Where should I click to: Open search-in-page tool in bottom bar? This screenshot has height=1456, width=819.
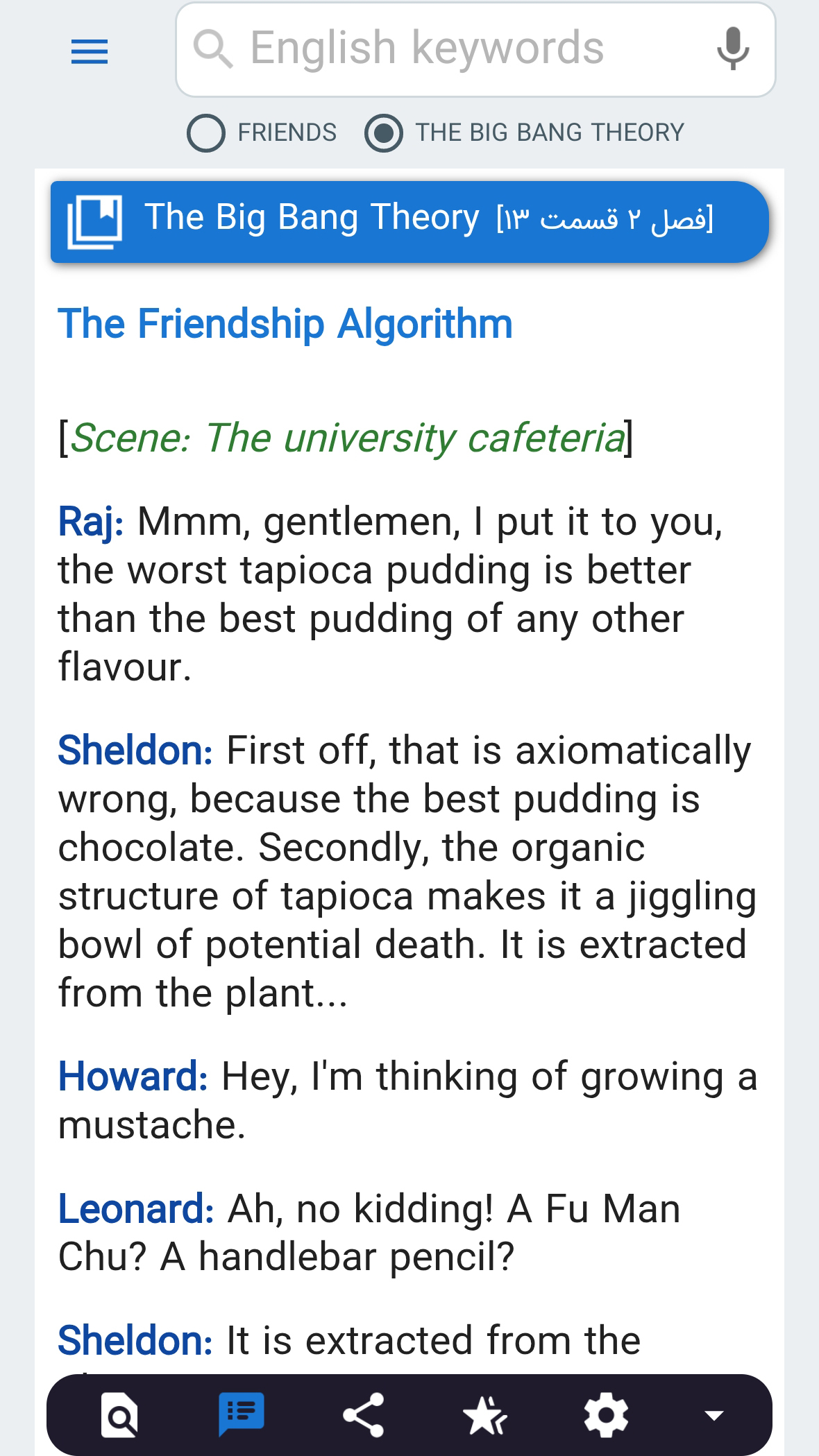(120, 1415)
